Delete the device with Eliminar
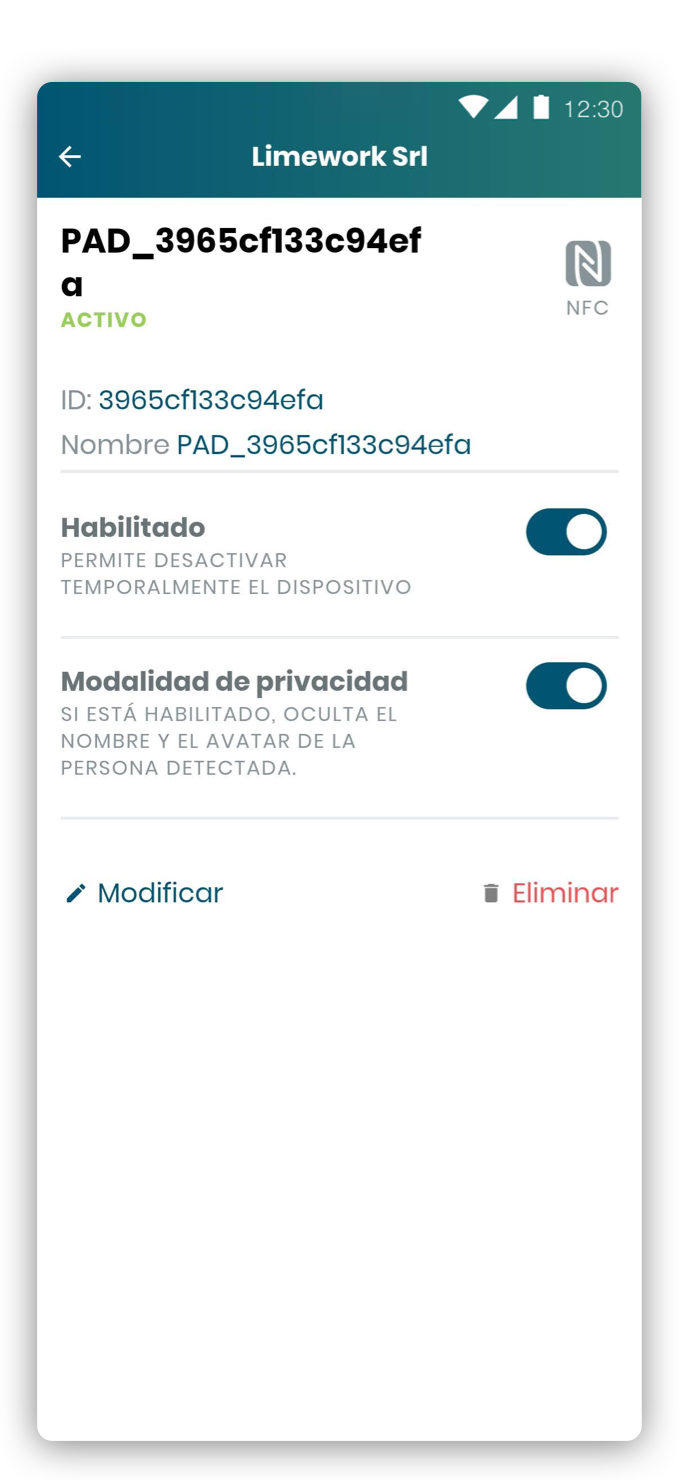 coord(550,893)
